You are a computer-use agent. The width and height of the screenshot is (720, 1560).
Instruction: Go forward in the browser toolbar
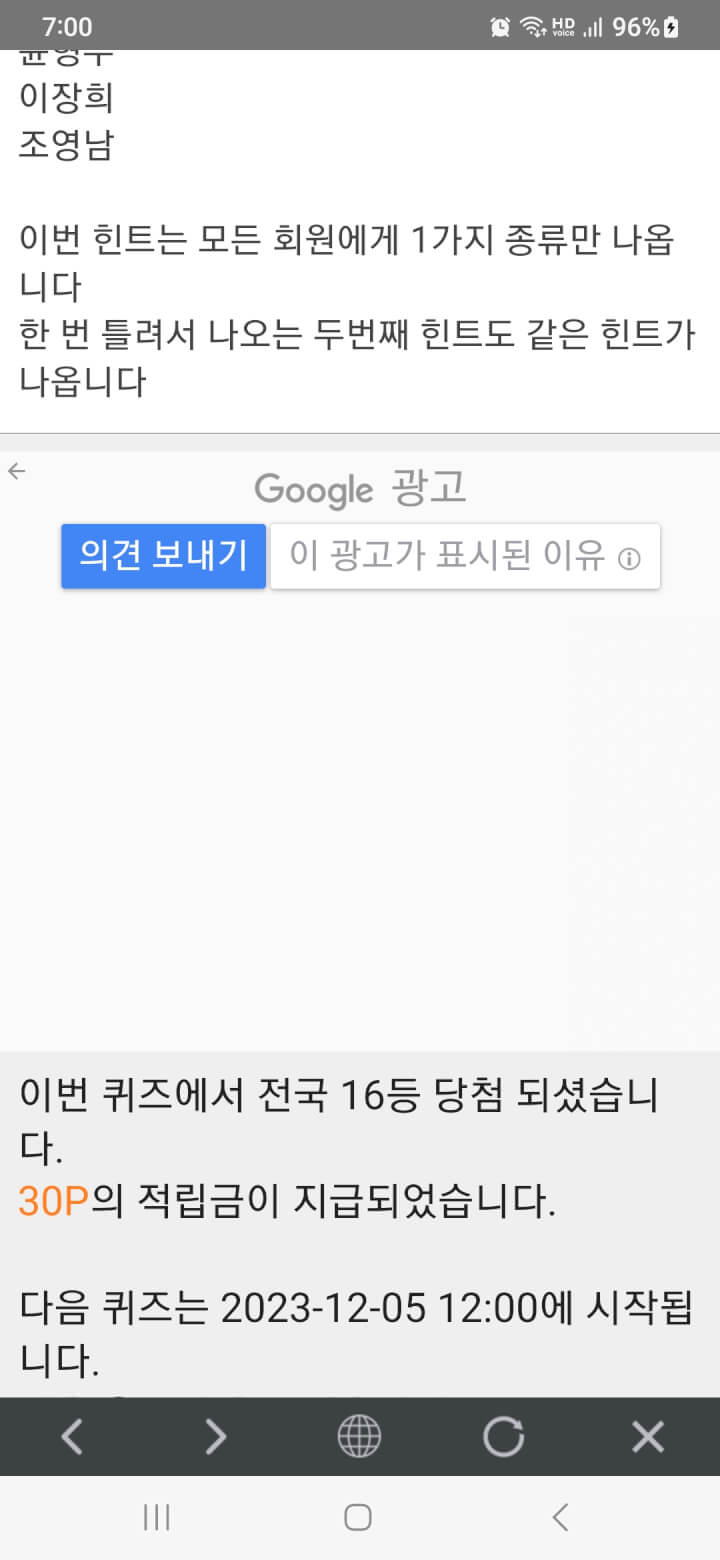pos(215,1437)
